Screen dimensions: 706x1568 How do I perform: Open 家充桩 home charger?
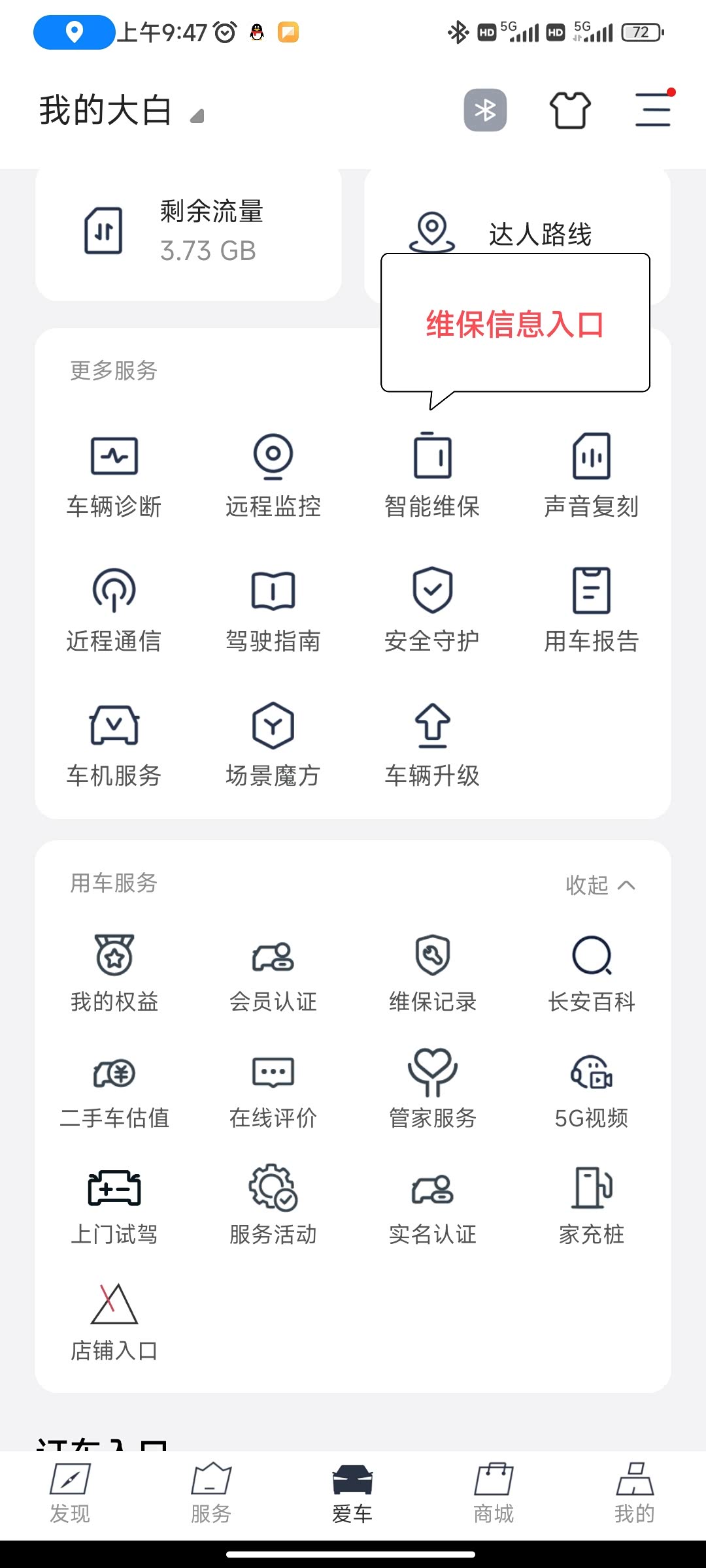pyautogui.click(x=591, y=1205)
